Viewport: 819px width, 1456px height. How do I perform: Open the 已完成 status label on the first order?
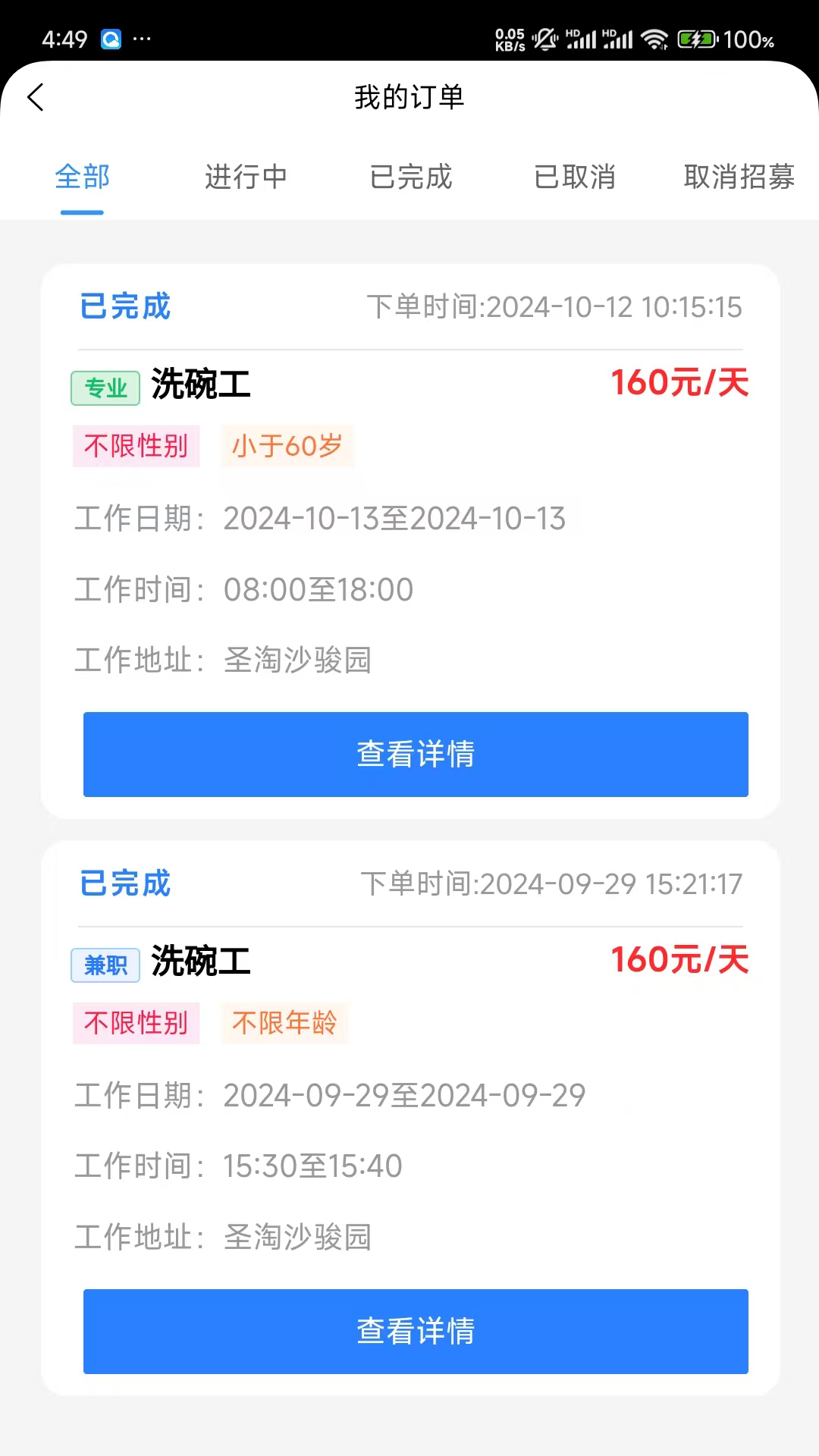click(124, 306)
